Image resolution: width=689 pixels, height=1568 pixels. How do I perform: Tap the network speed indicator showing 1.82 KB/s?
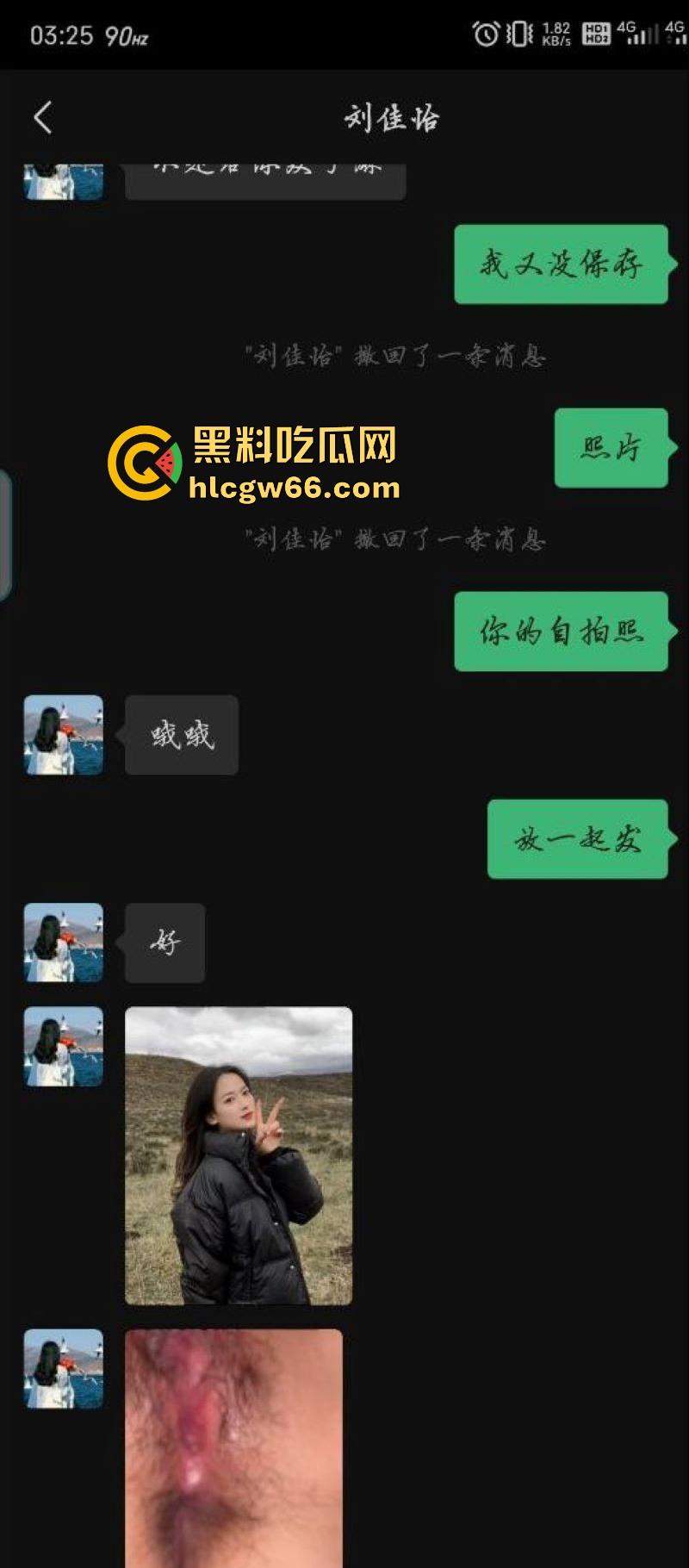[556, 30]
